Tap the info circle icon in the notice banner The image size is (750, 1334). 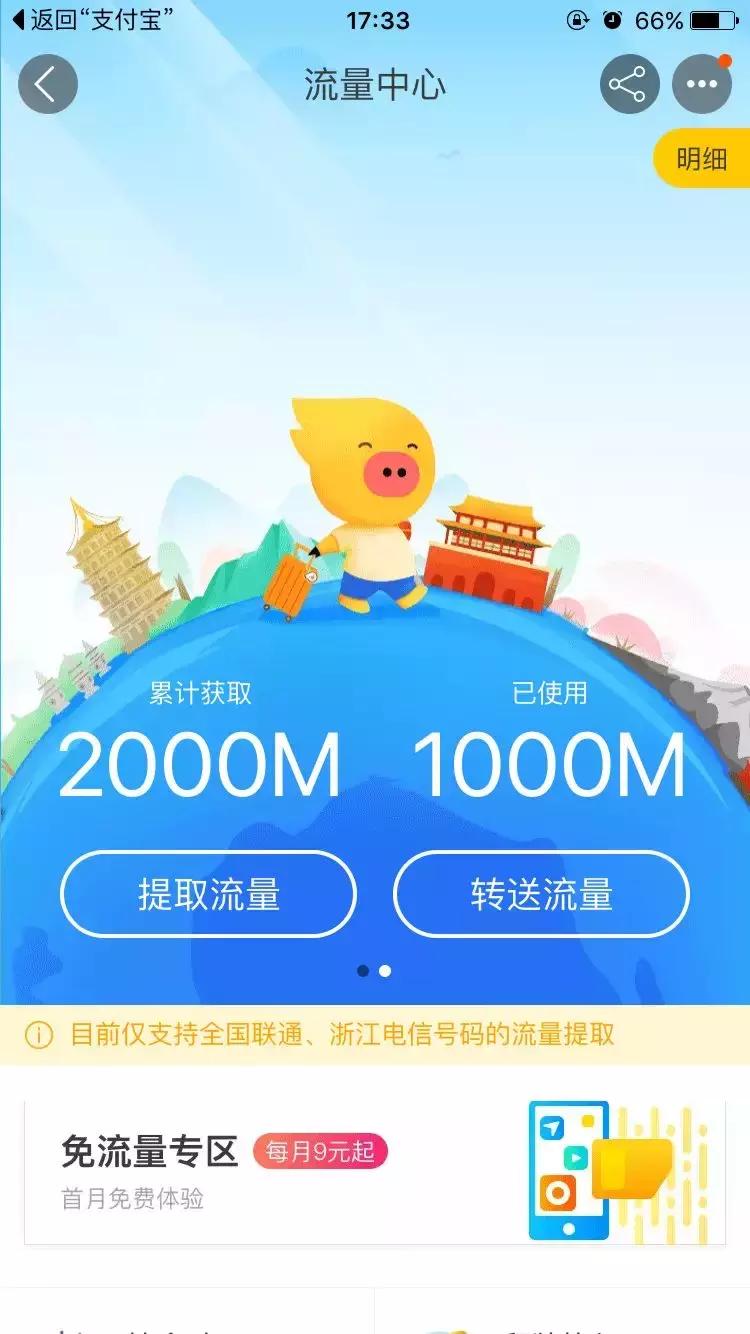pyautogui.click(x=42, y=1034)
